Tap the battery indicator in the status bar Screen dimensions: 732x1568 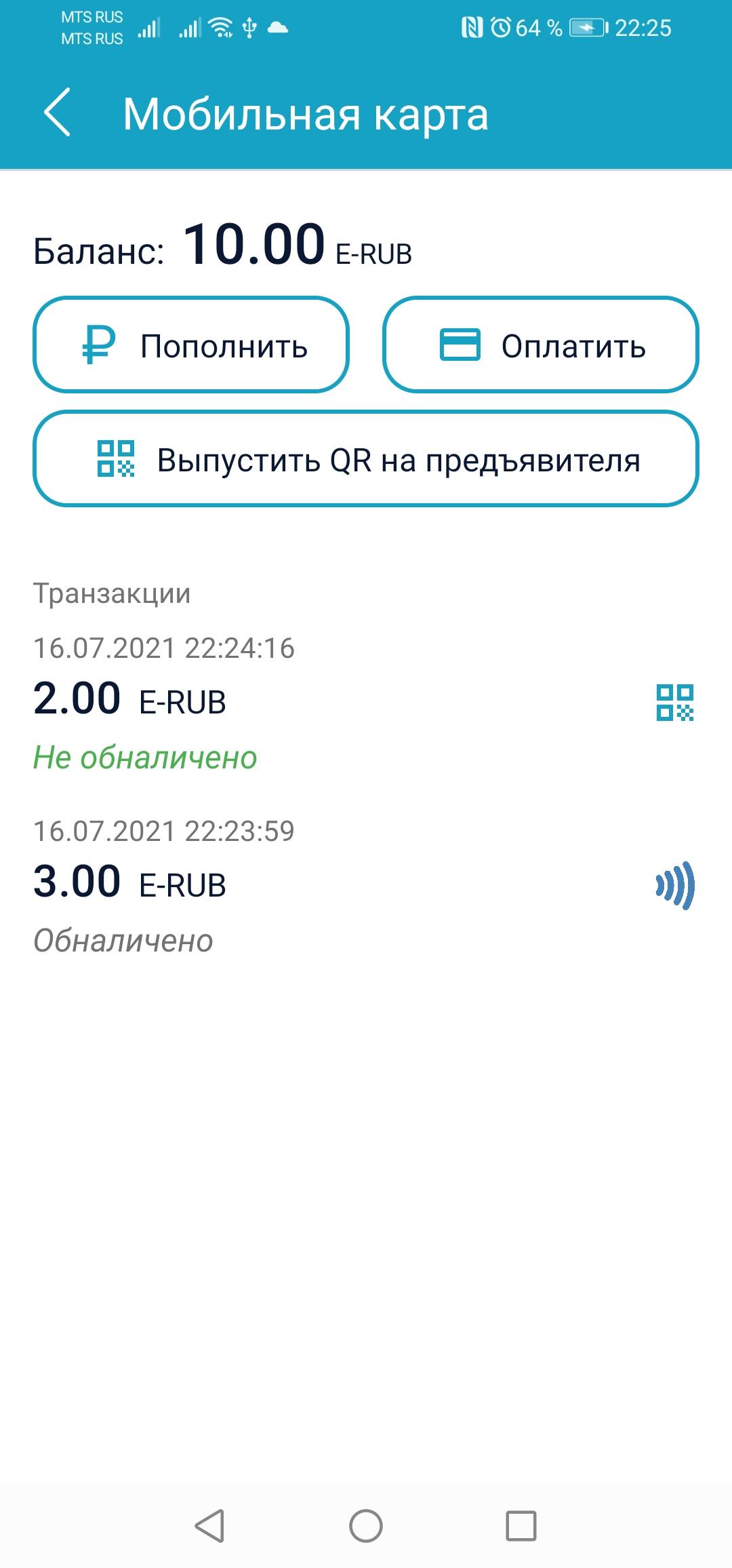coord(586,27)
